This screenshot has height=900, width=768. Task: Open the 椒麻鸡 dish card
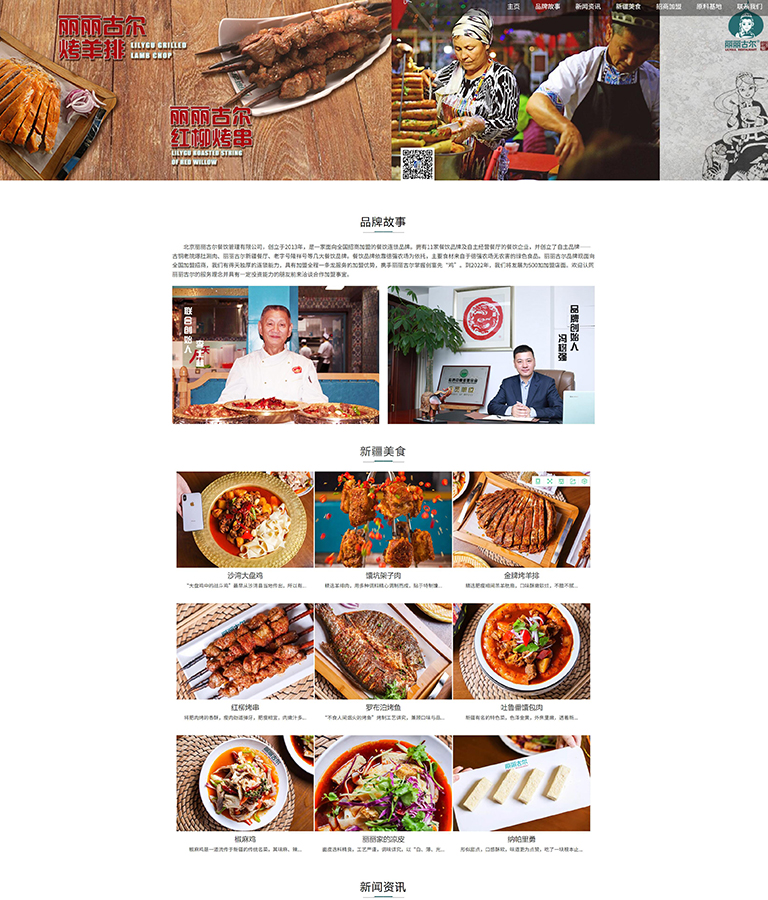[x=245, y=784]
